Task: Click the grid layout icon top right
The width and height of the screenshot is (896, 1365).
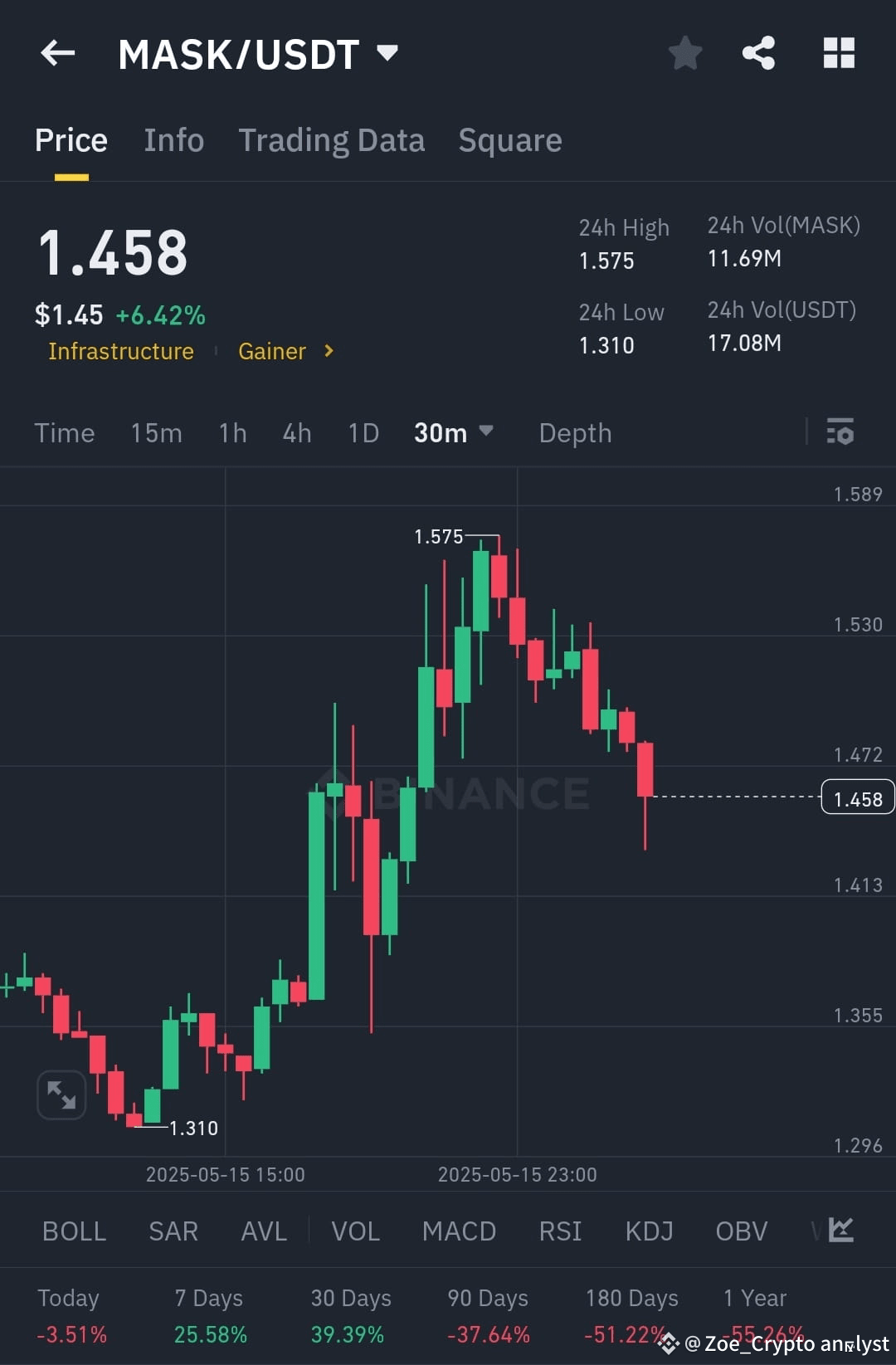Action: click(839, 52)
